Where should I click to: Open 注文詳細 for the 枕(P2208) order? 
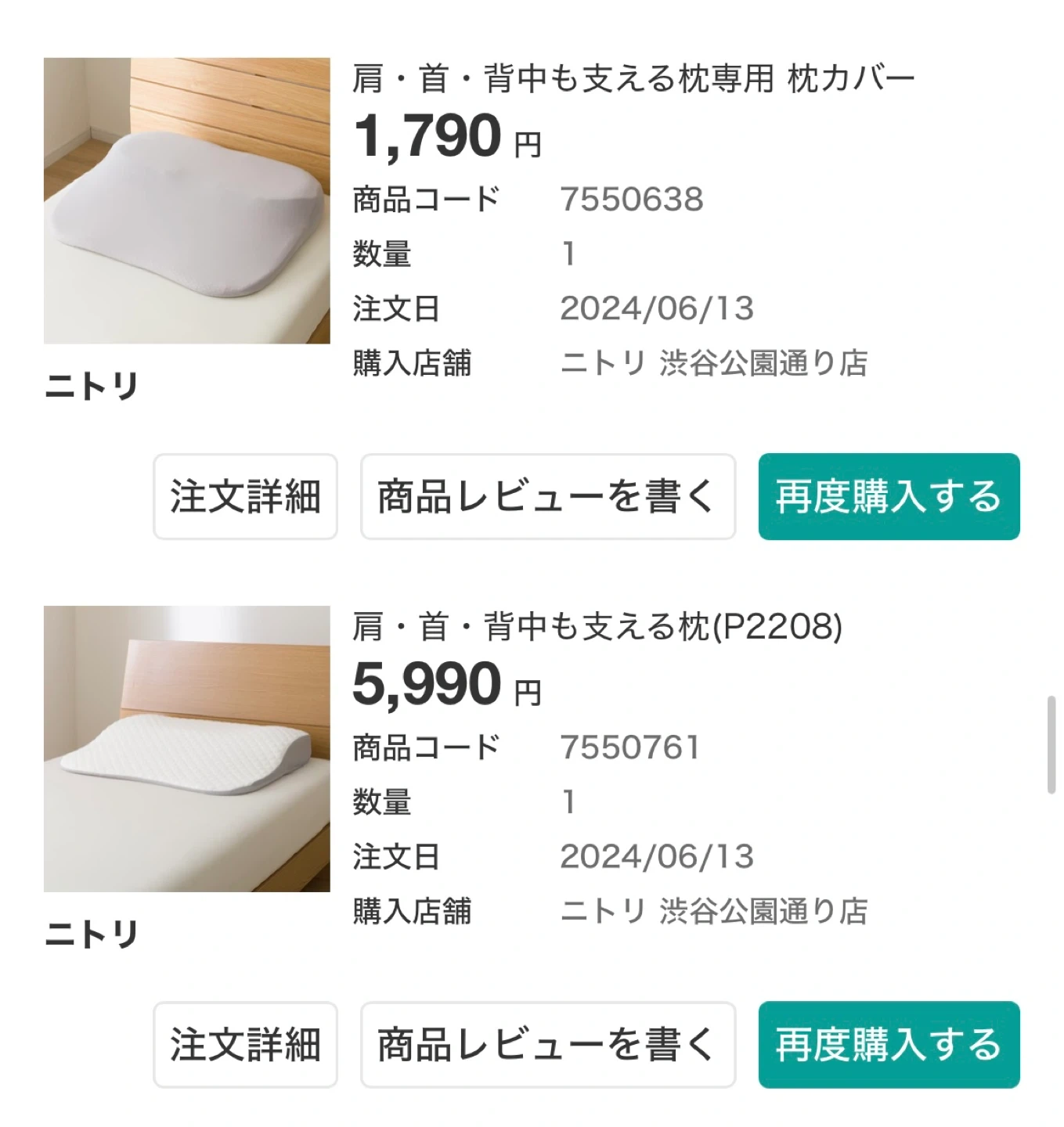click(245, 1045)
